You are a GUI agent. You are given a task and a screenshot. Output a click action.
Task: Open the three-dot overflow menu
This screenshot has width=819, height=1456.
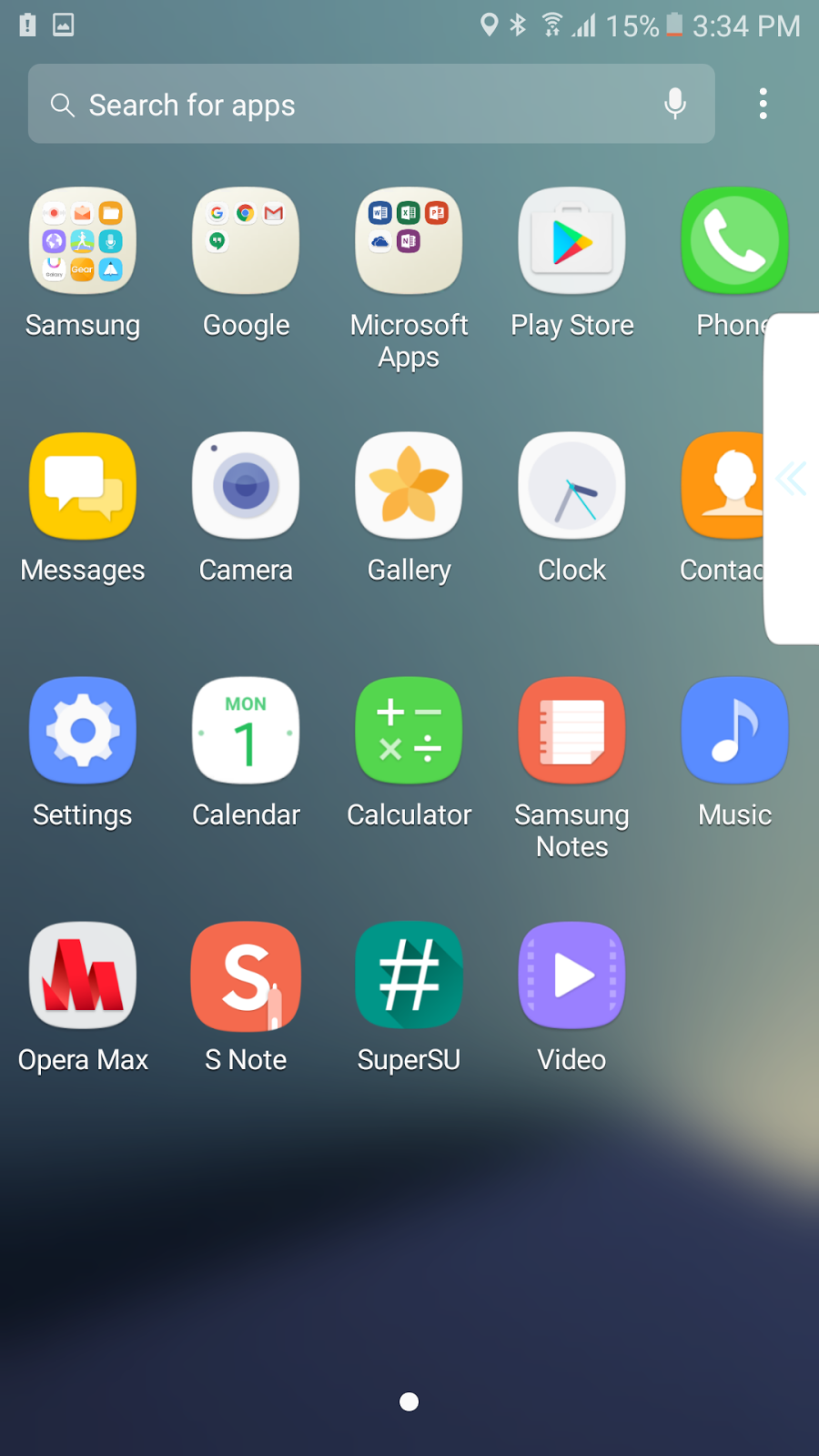(763, 105)
